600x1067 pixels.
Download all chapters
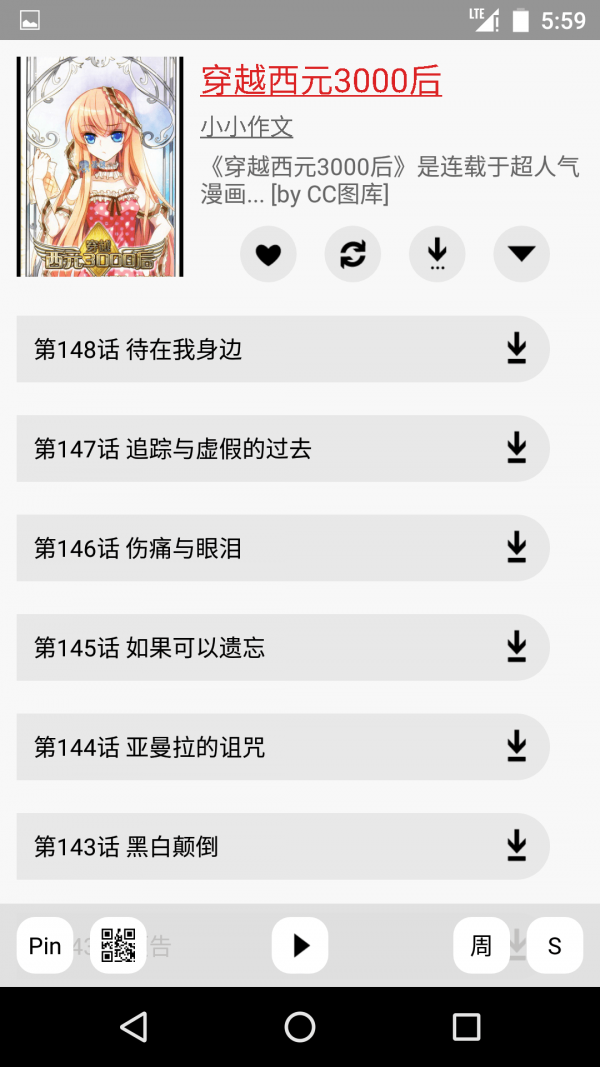[x=437, y=254]
